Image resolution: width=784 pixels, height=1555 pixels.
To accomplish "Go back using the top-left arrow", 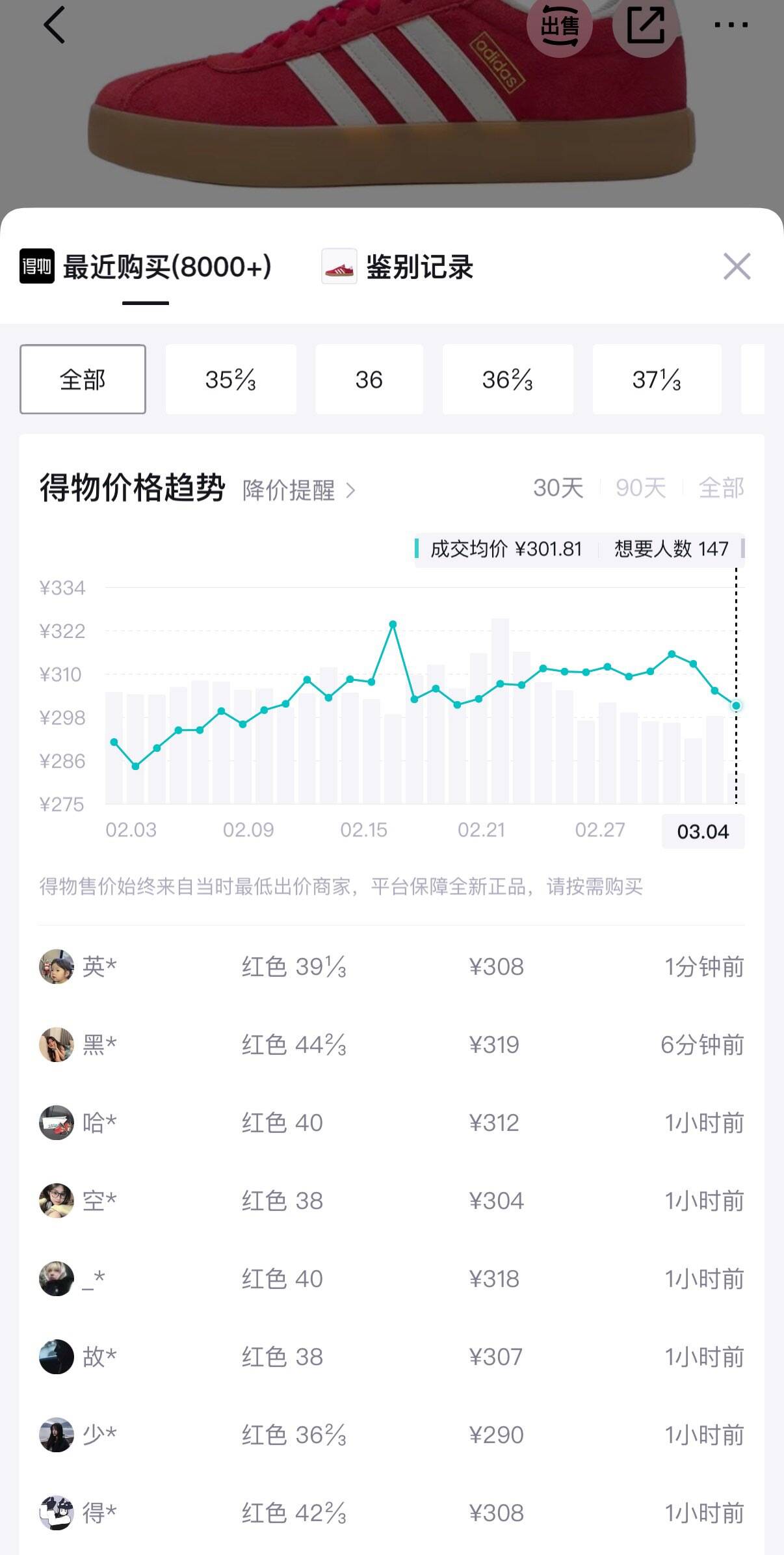I will [x=54, y=25].
